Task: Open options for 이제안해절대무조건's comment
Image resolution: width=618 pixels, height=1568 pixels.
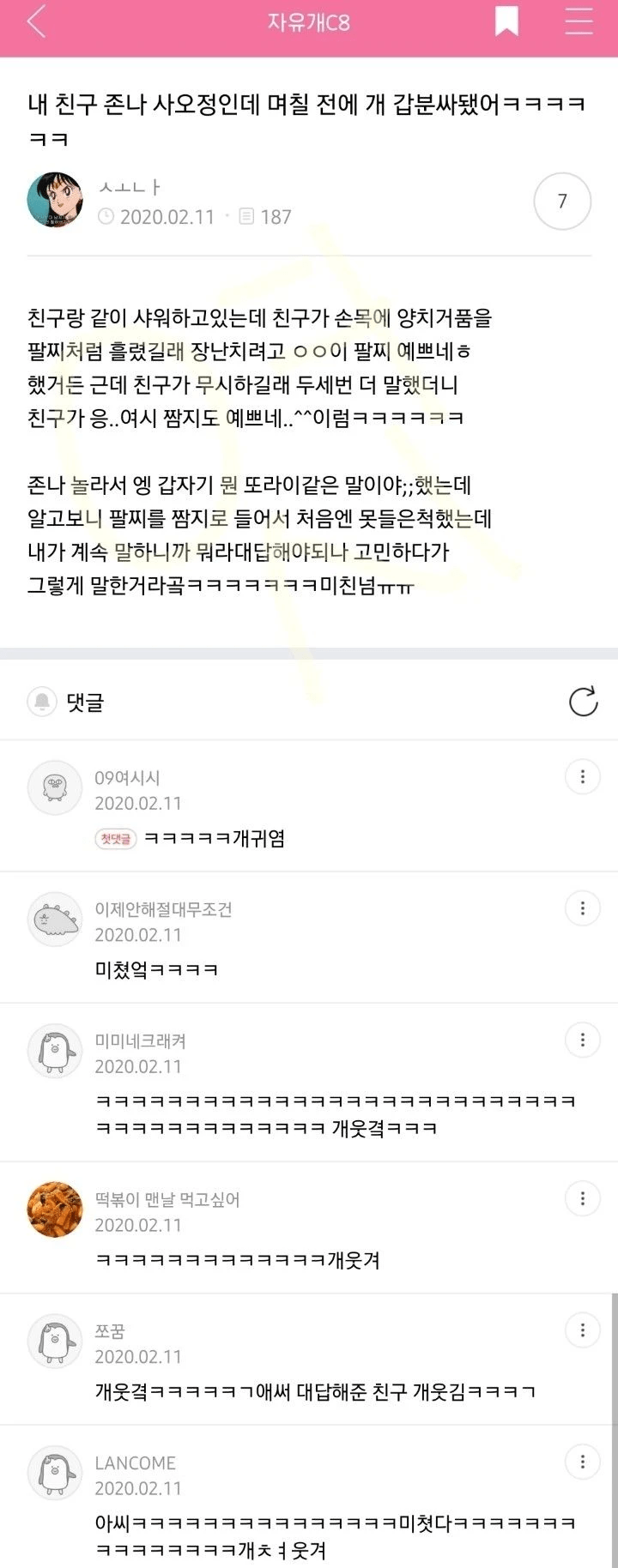Action: (x=583, y=908)
